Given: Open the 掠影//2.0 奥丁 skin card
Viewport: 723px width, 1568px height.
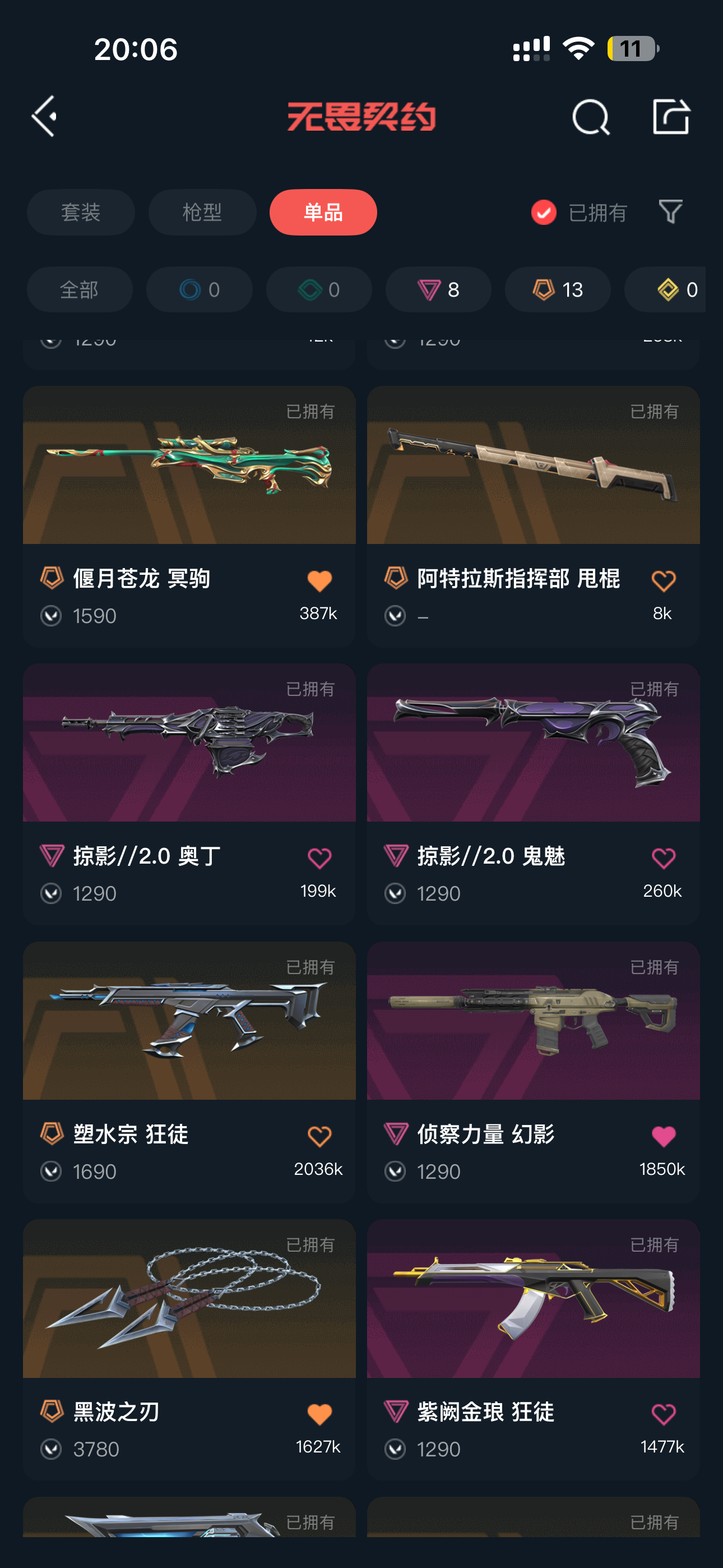Looking at the screenshot, I should click(x=189, y=794).
